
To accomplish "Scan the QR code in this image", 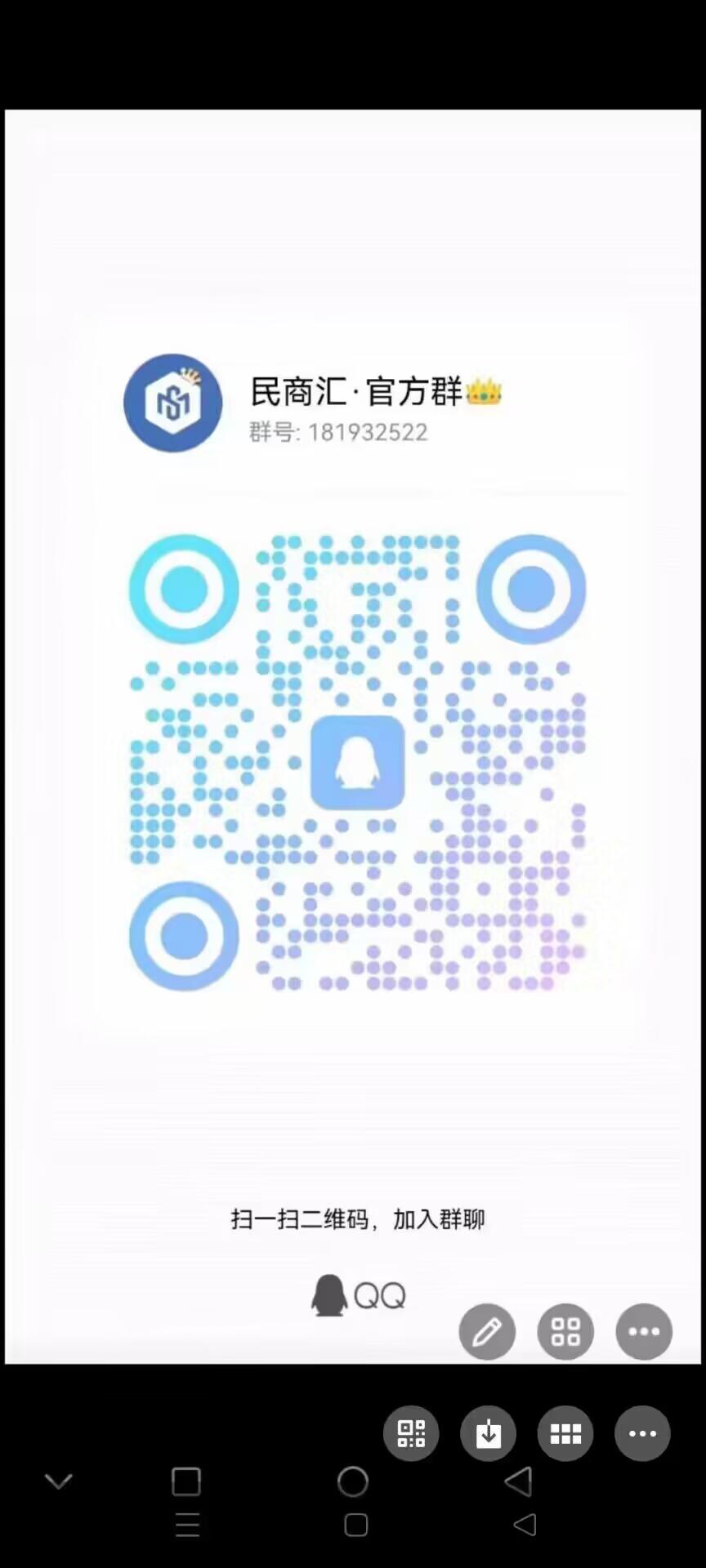I will tap(411, 1433).
